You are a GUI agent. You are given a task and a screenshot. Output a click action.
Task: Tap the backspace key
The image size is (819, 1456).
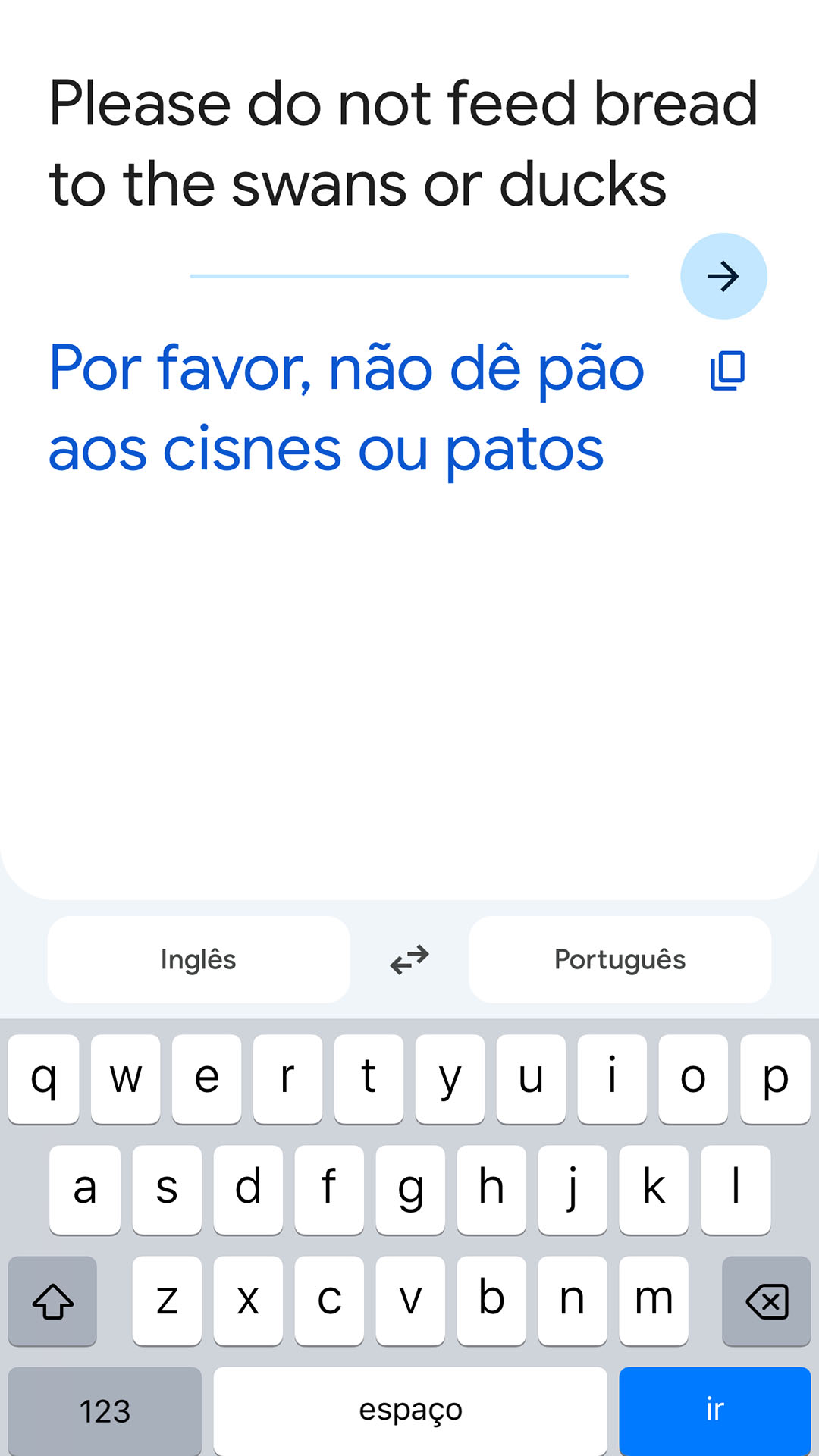click(x=766, y=1300)
